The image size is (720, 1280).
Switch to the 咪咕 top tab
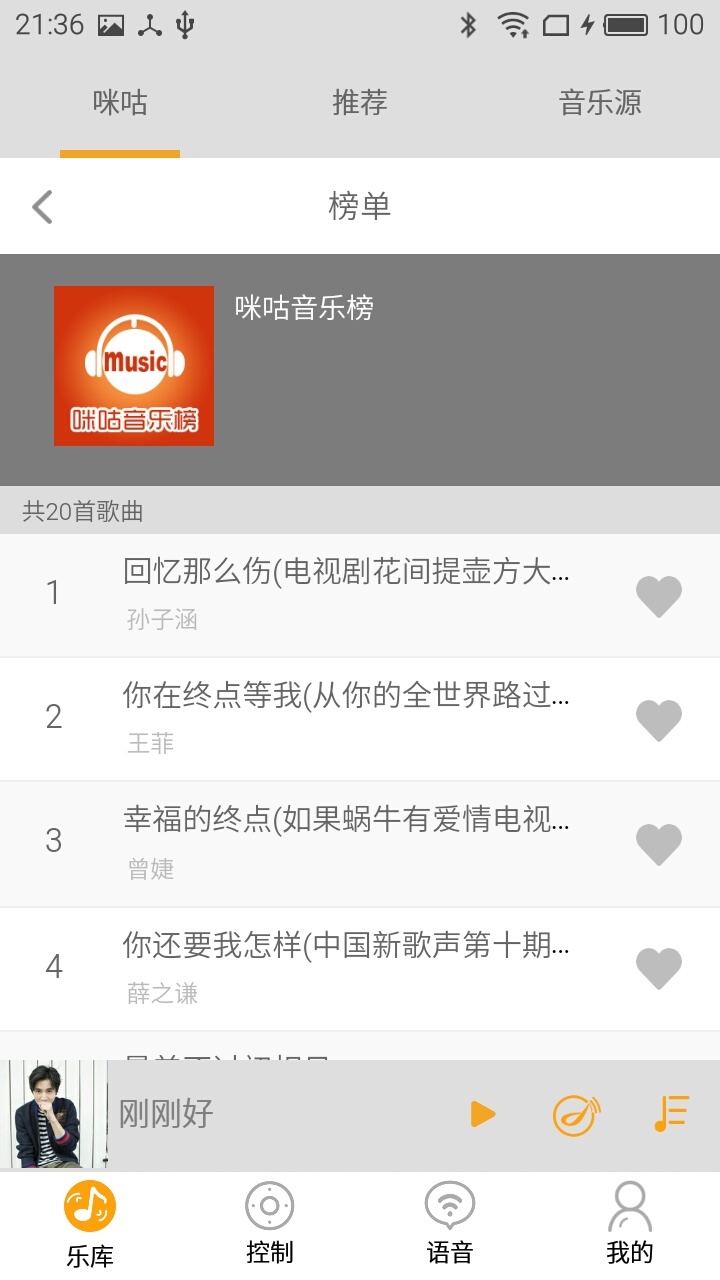click(120, 103)
